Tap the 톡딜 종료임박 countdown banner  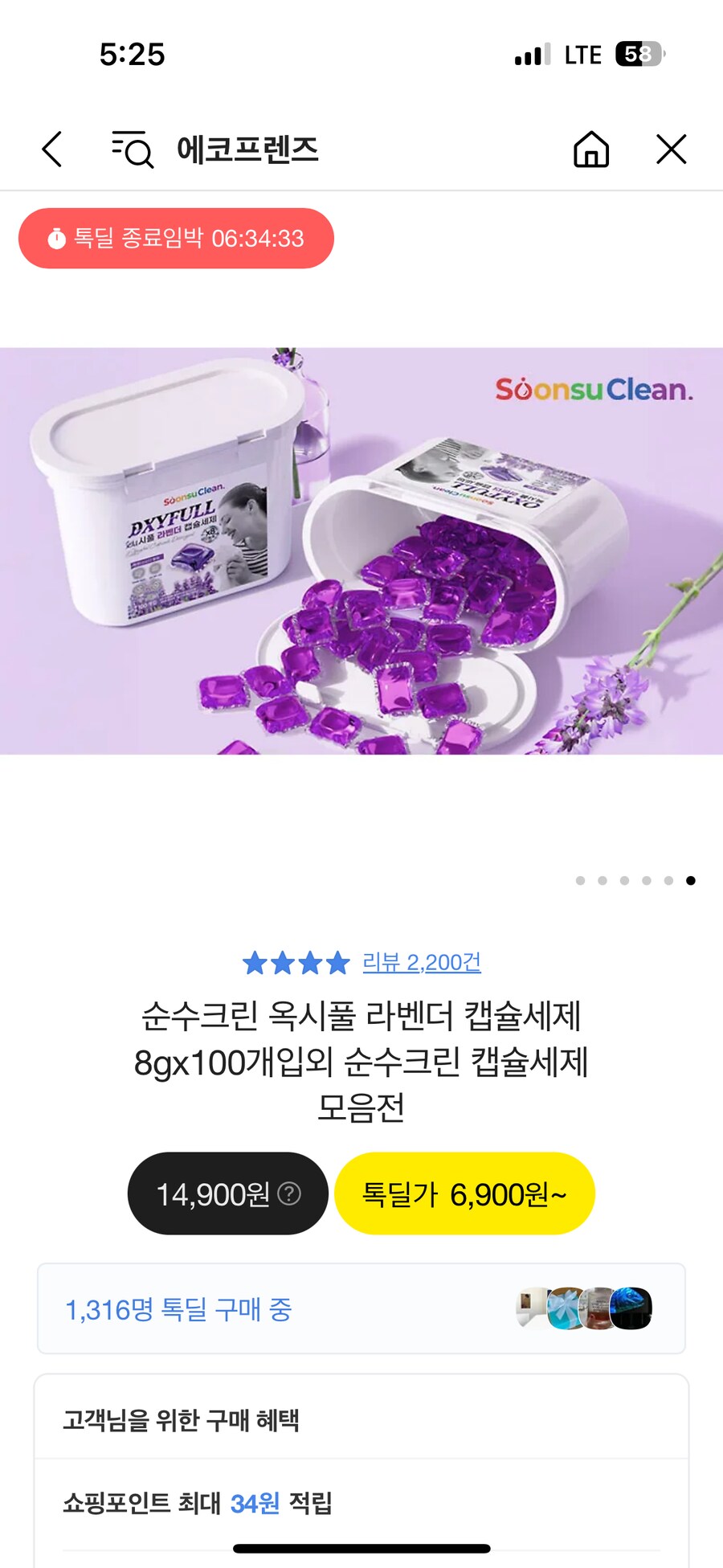point(175,238)
